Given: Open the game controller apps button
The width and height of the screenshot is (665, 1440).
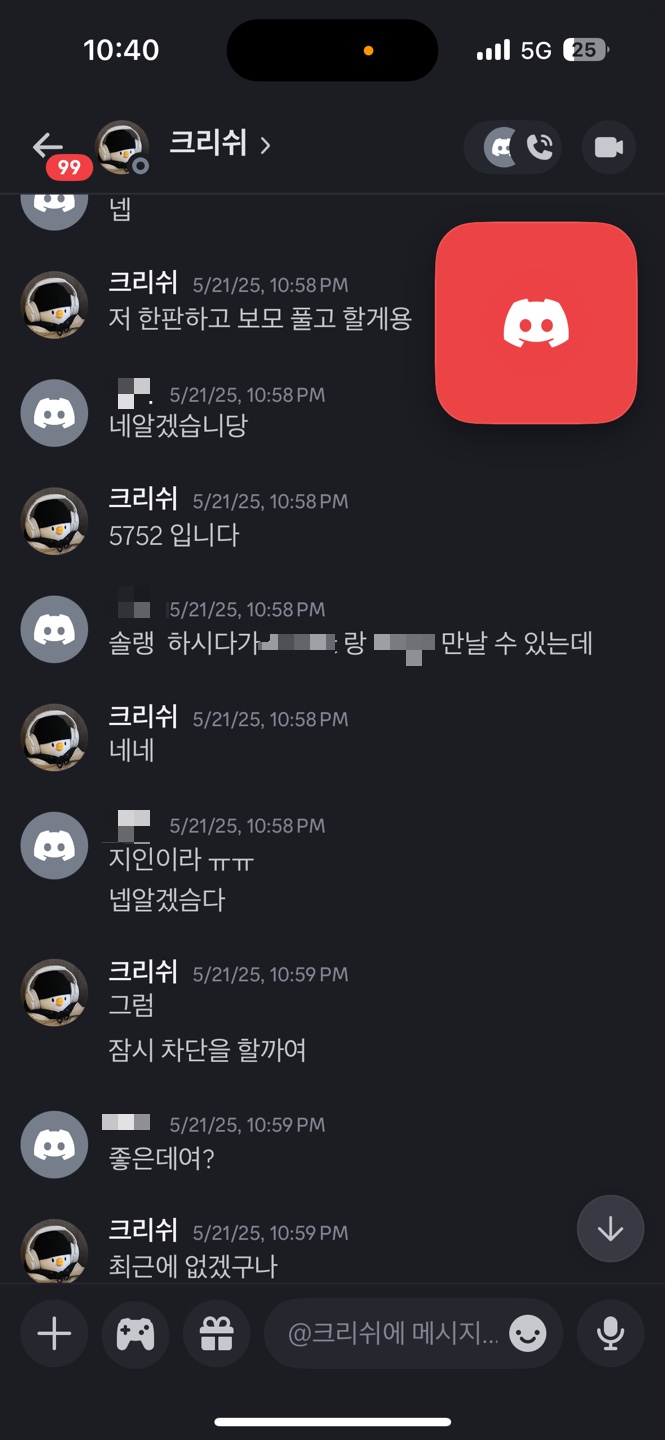Looking at the screenshot, I should coord(135,1333).
